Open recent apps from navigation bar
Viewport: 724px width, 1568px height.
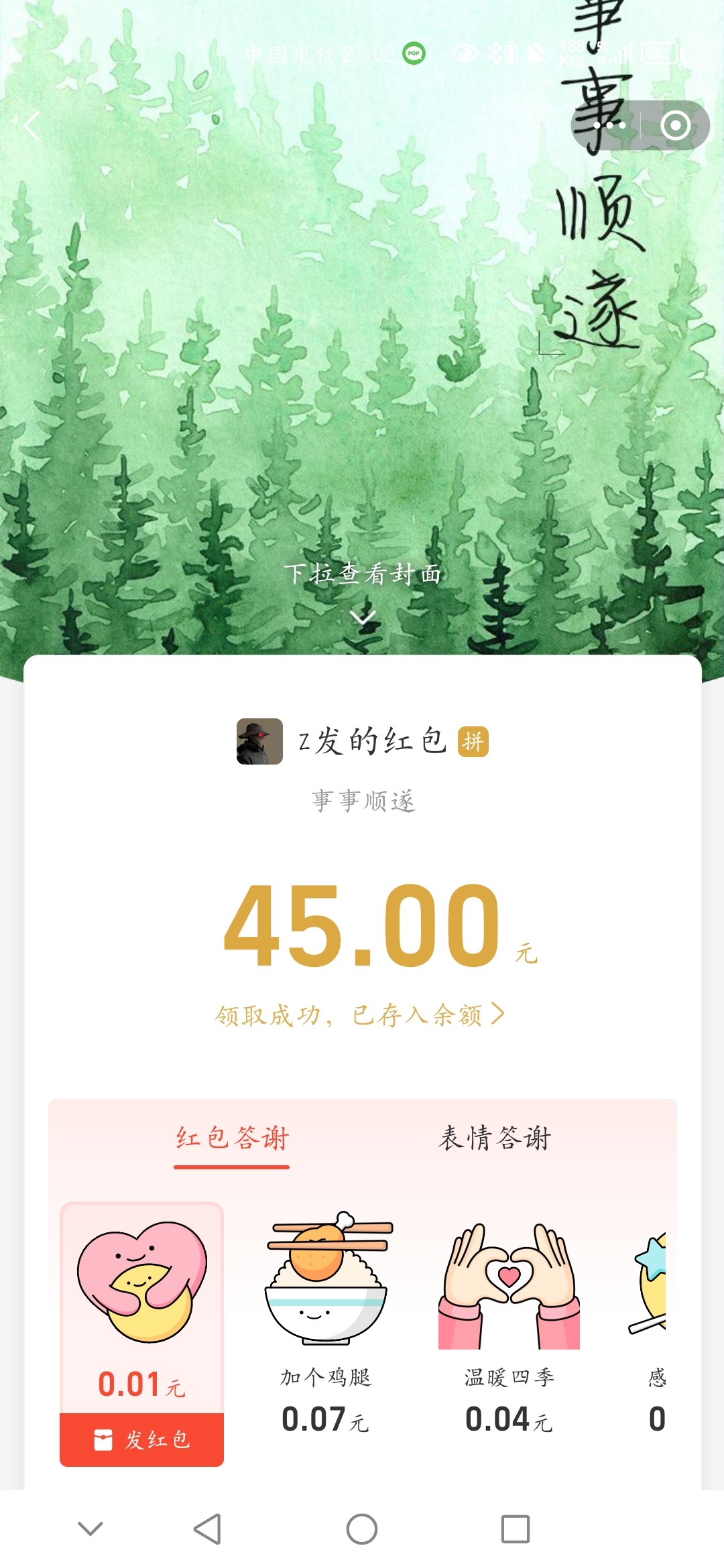coord(516,1529)
